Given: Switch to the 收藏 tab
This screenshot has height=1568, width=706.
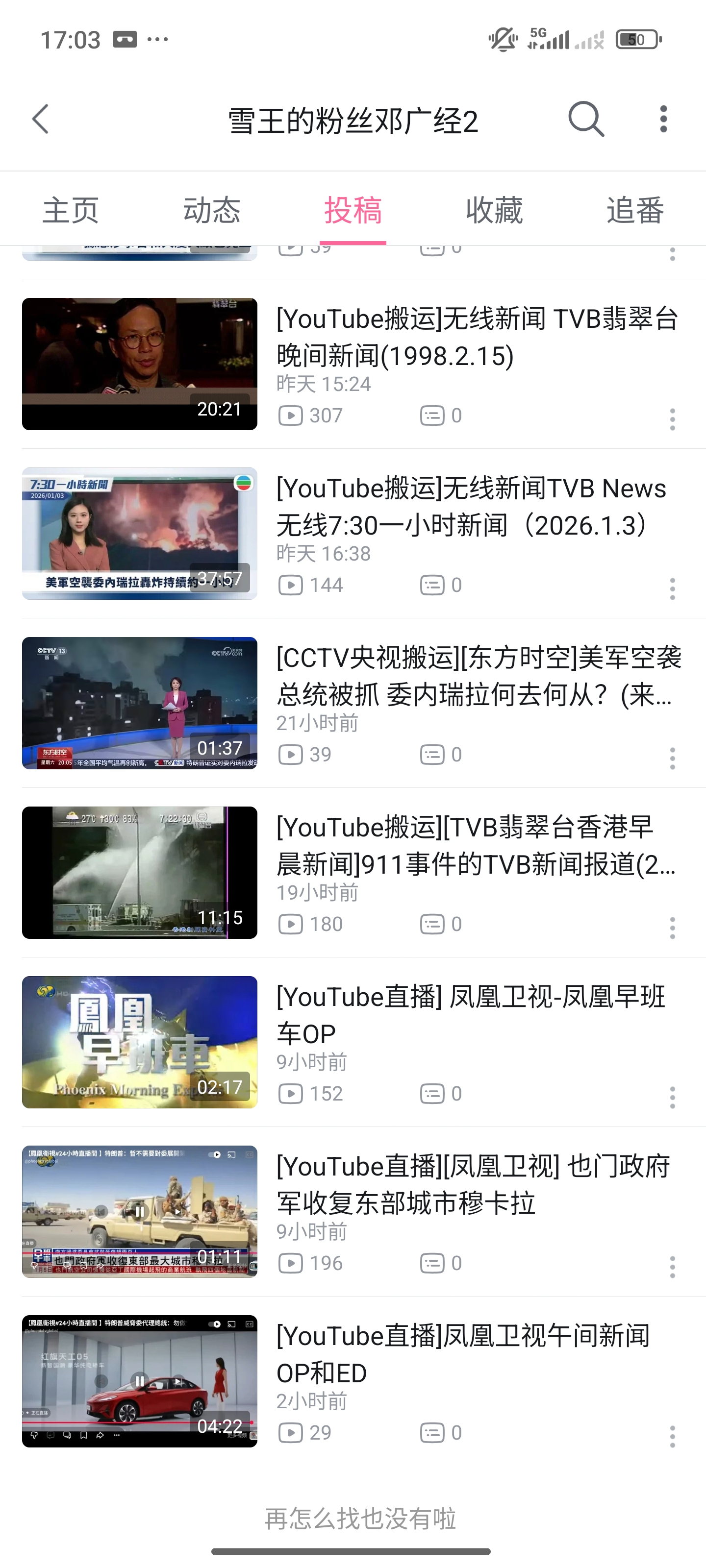Looking at the screenshot, I should coord(495,211).
